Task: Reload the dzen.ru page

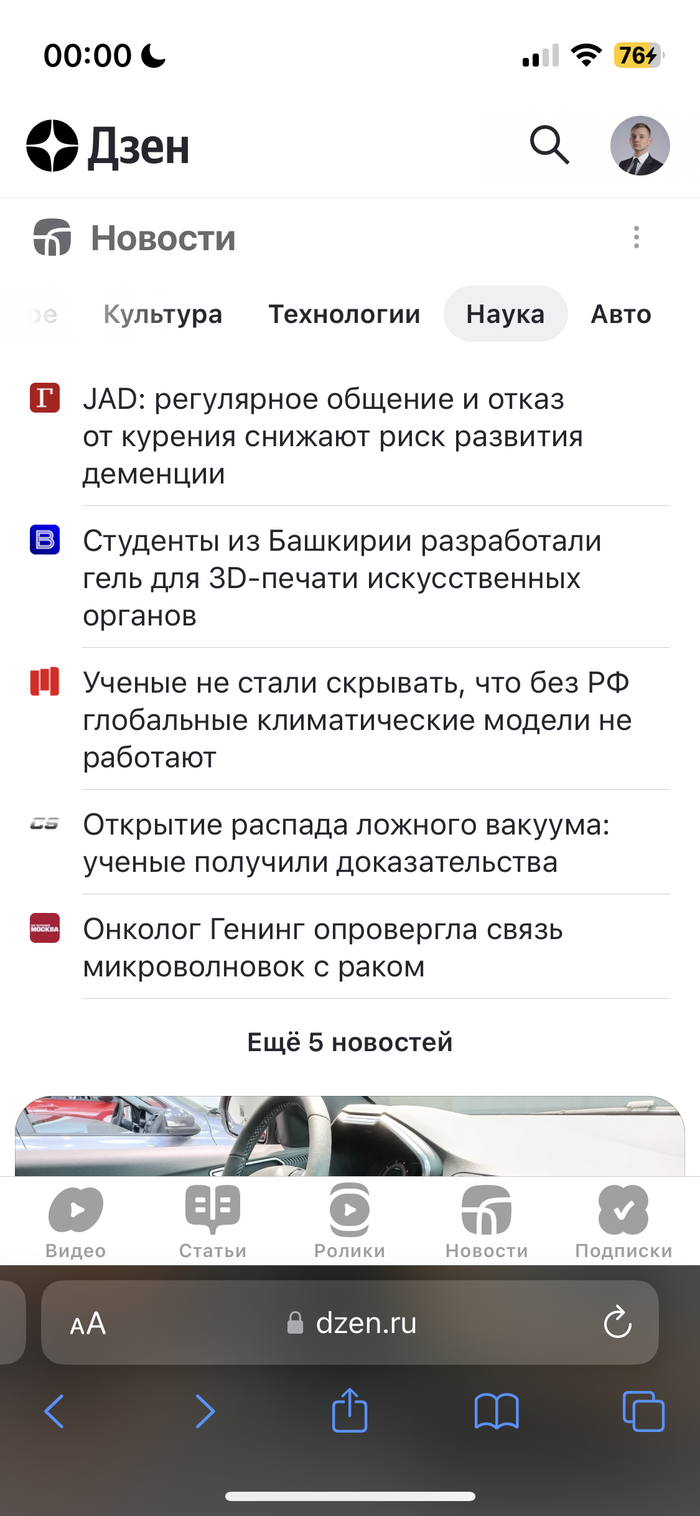Action: [x=618, y=1323]
